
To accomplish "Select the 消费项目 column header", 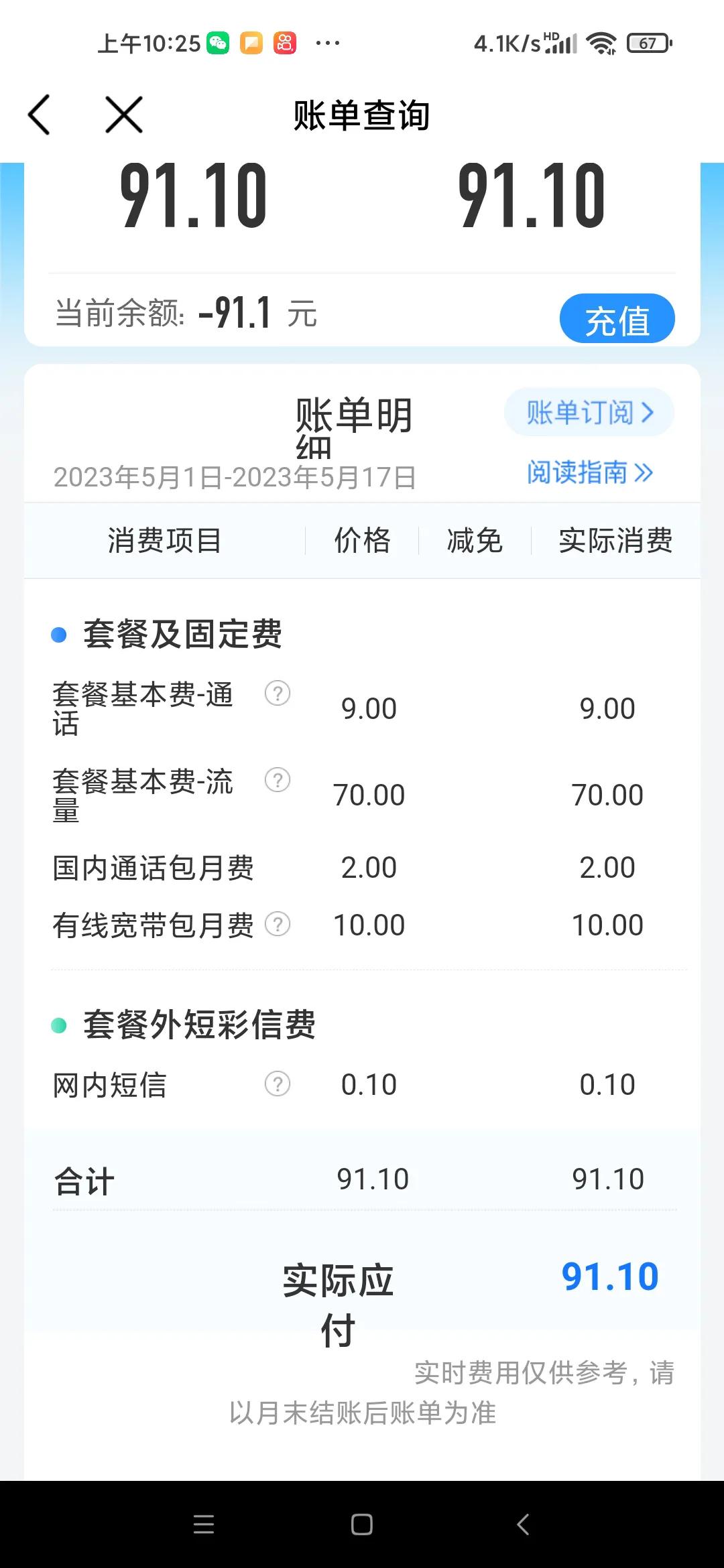I will (x=166, y=540).
